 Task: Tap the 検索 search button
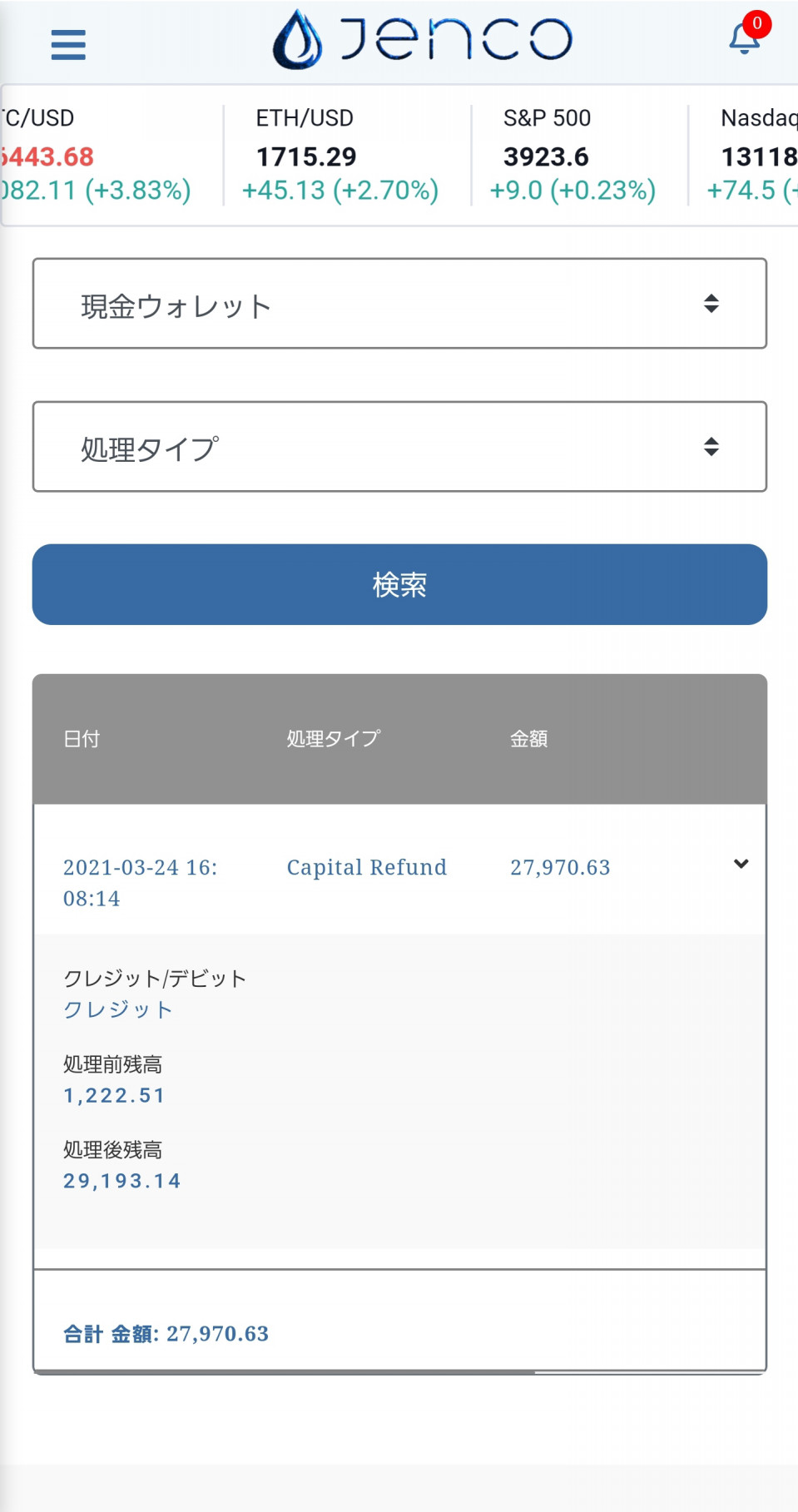click(x=399, y=584)
